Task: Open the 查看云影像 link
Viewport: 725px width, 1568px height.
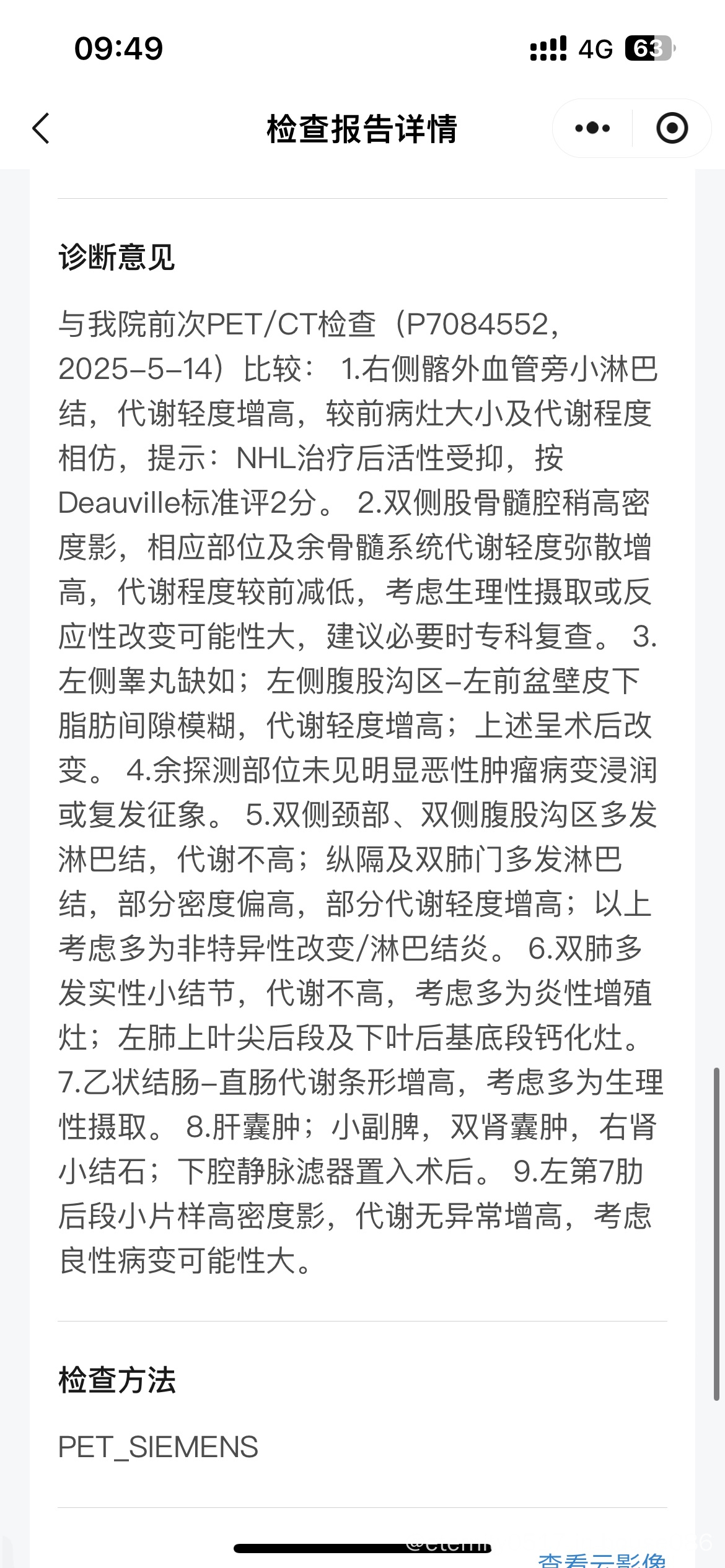Action: tap(602, 1559)
